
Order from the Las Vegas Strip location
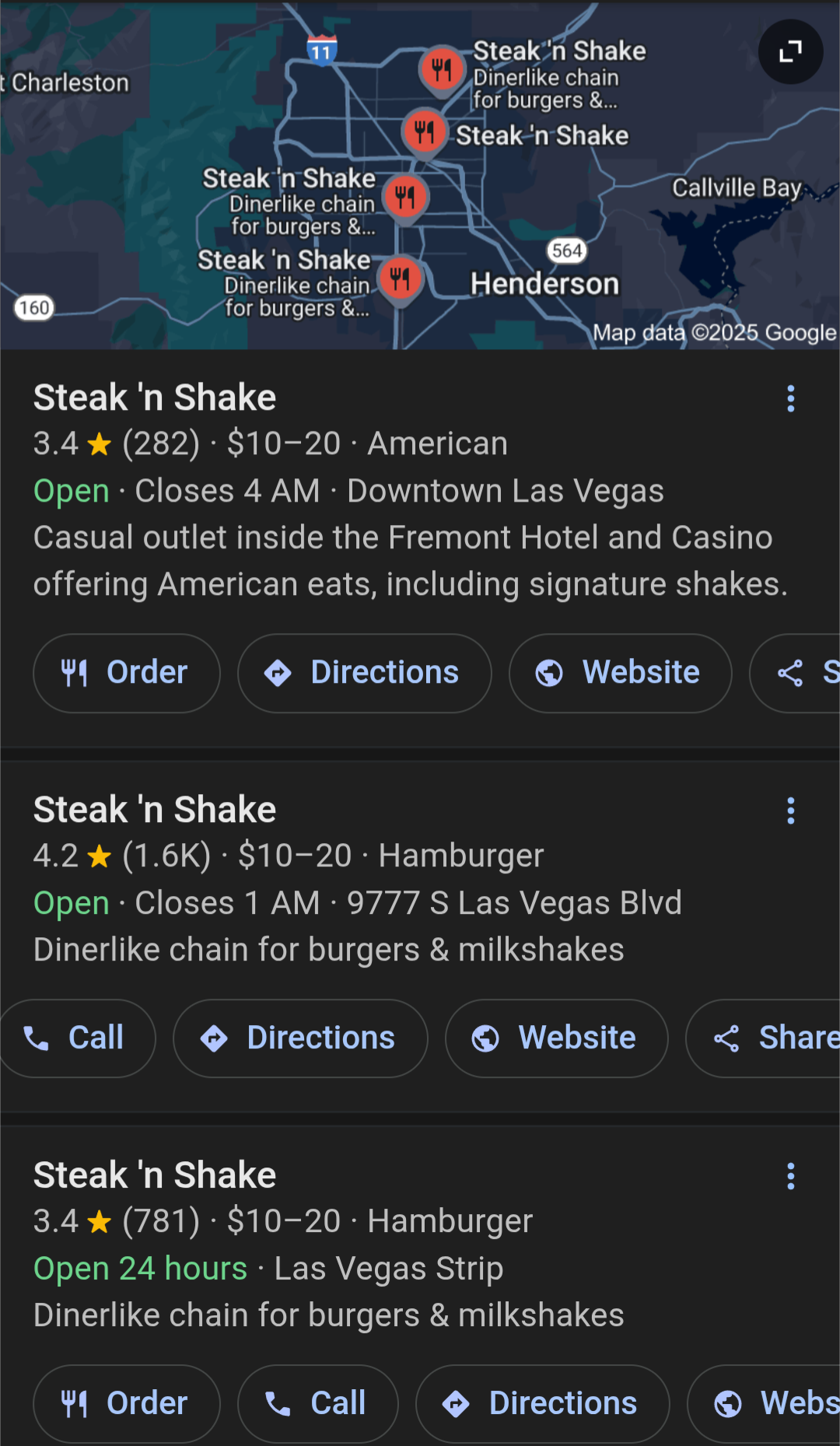click(x=126, y=1404)
